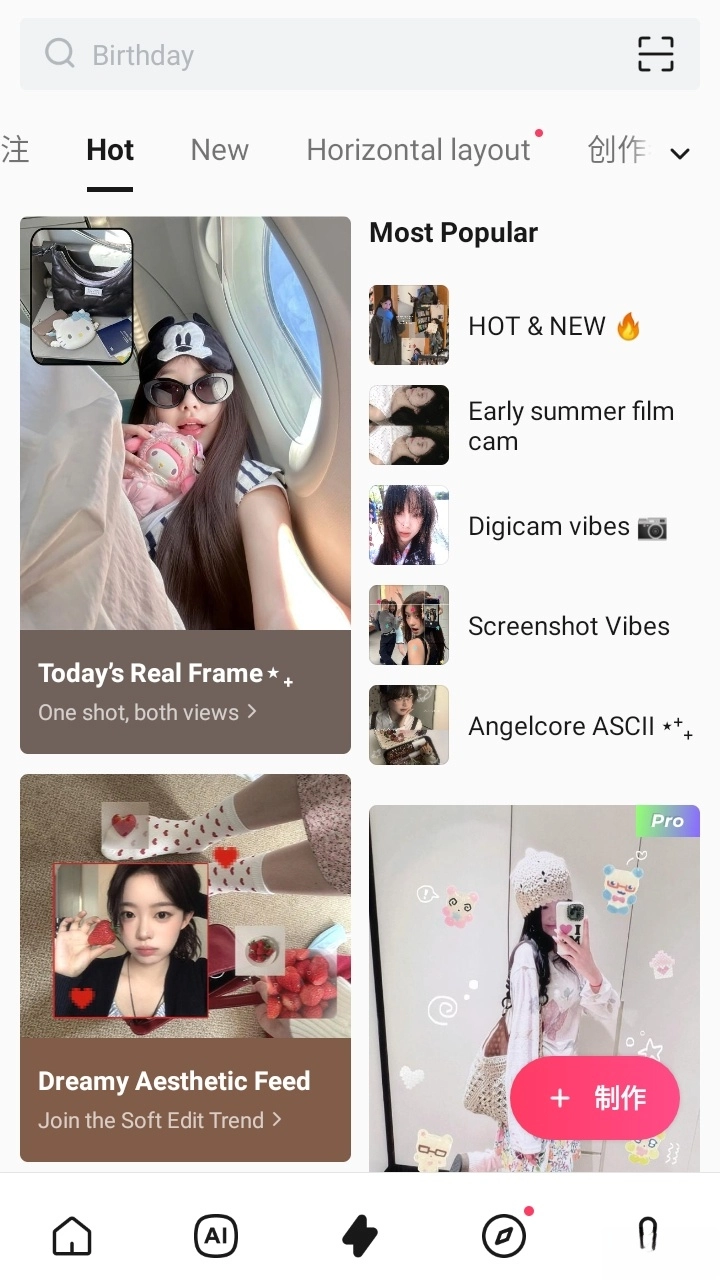
Task: Go to the home tab
Action: click(x=72, y=1237)
